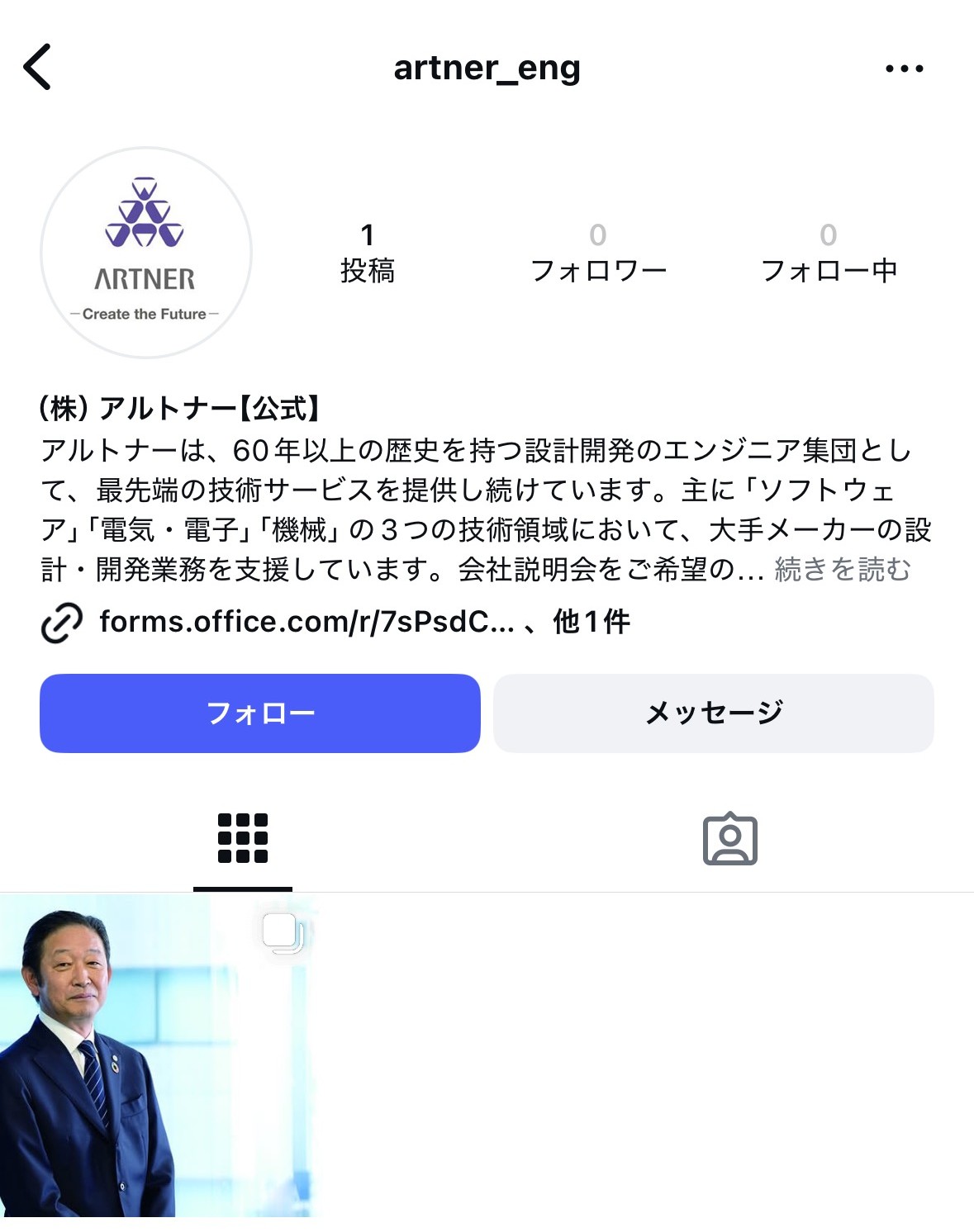Viewport: 974px width, 1232px height.
Task: Open the ARTNER profile picture
Action: pos(146,253)
